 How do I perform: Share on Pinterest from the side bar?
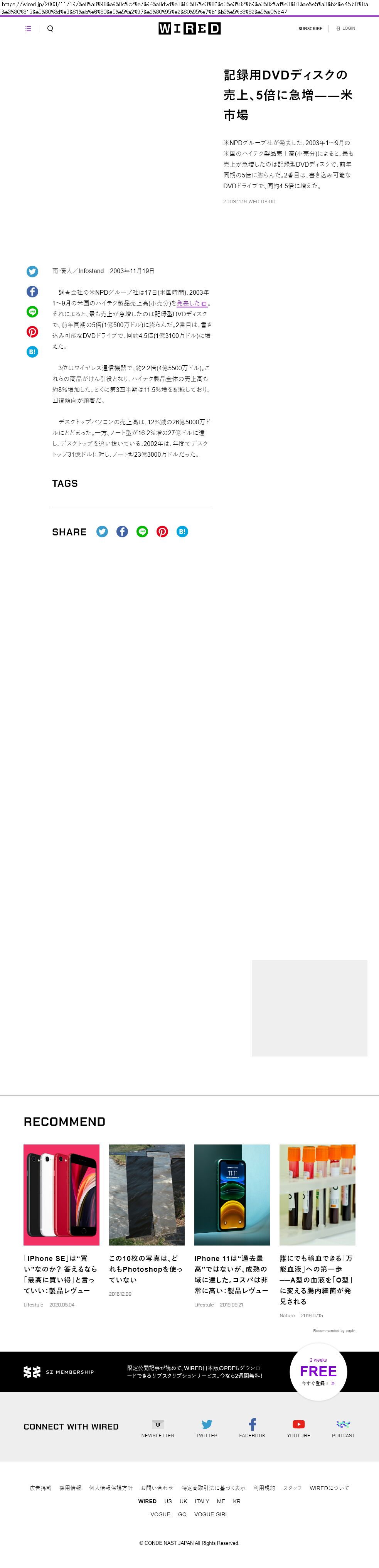32,332
